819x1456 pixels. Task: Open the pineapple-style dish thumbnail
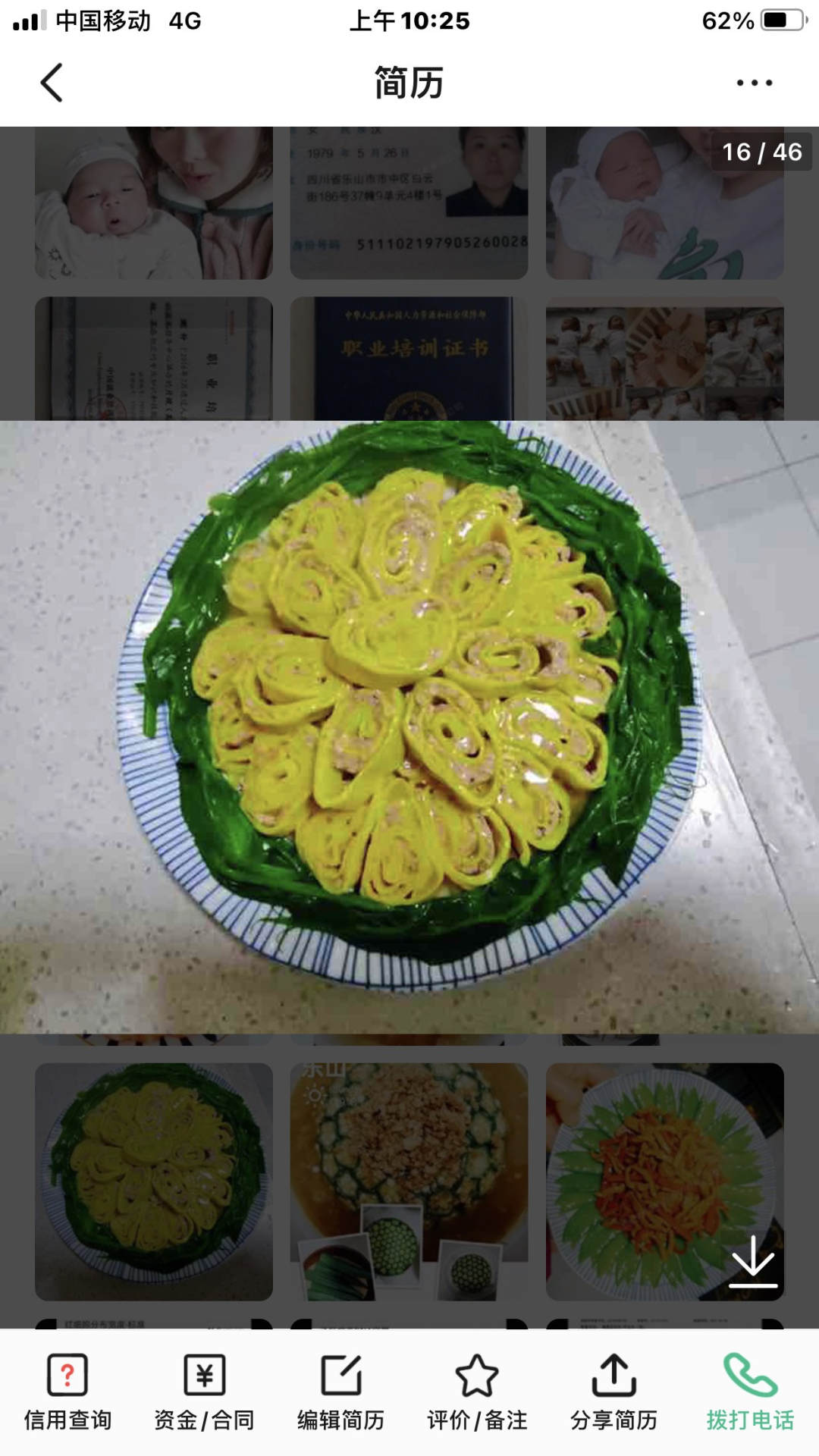(x=409, y=1181)
